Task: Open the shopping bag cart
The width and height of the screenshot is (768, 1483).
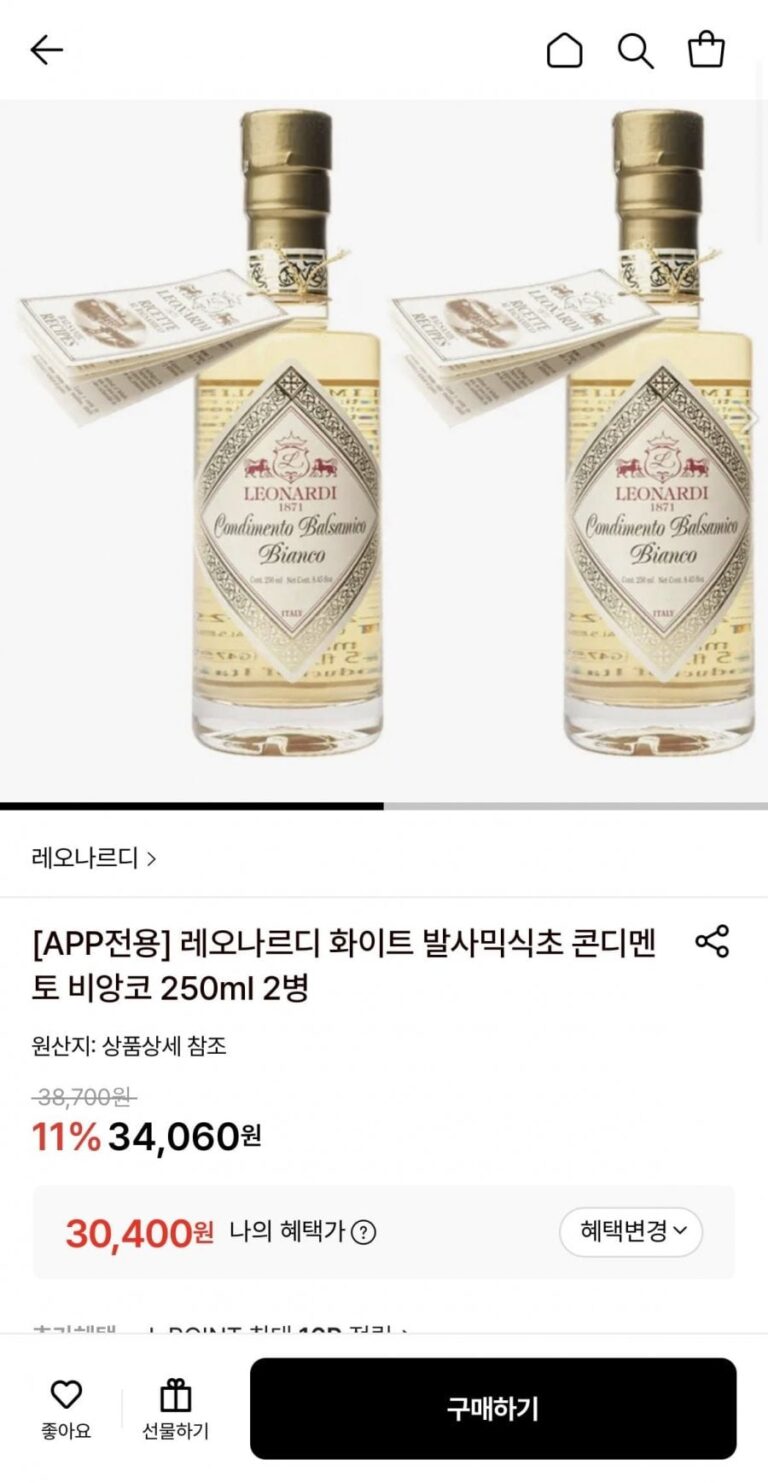Action: (706, 50)
